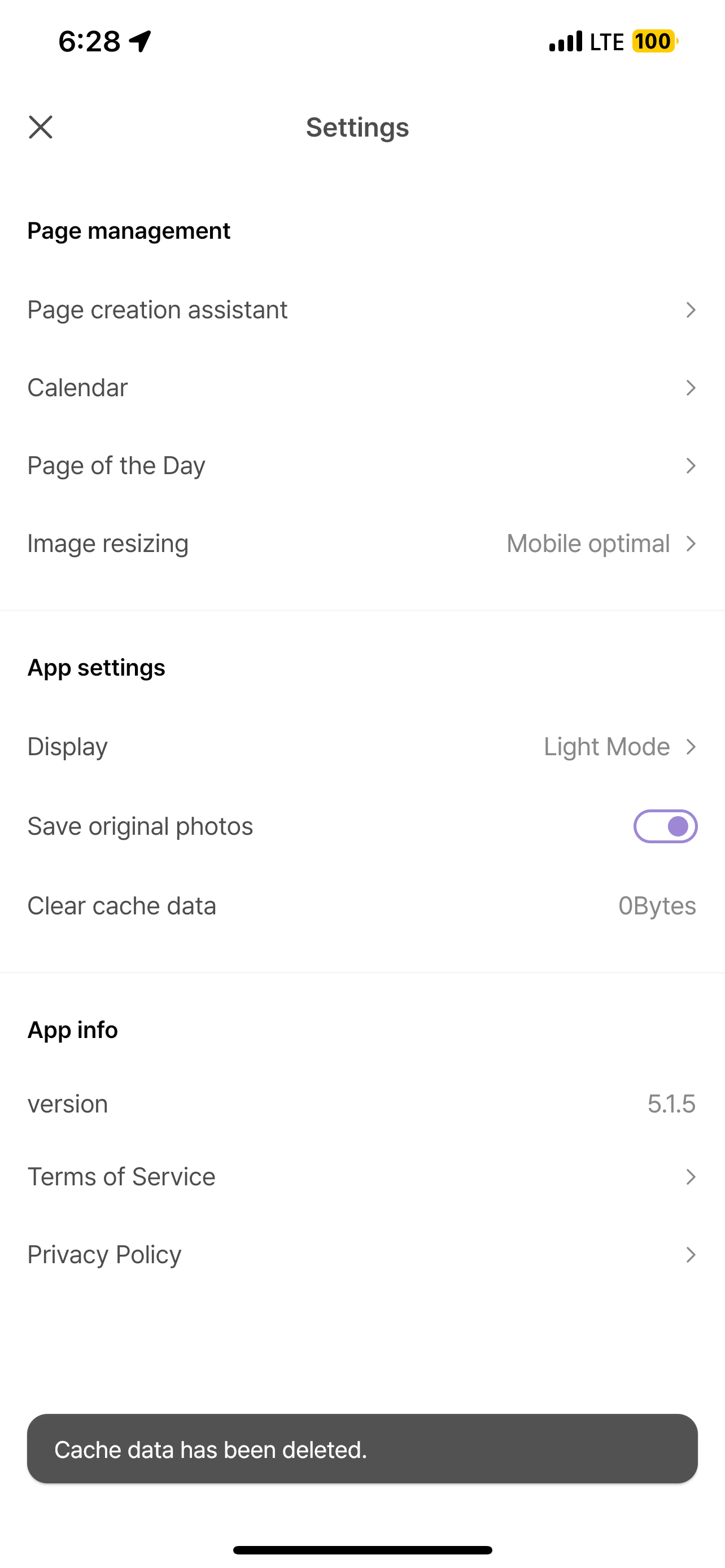
Task: Open the Calendar settings row
Action: pyautogui.click(x=362, y=388)
